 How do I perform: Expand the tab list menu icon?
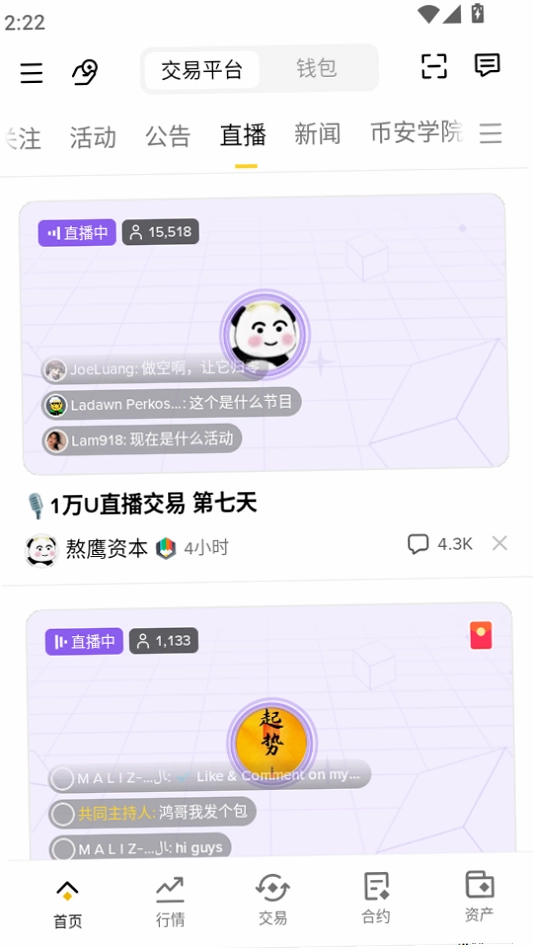pyautogui.click(x=491, y=132)
